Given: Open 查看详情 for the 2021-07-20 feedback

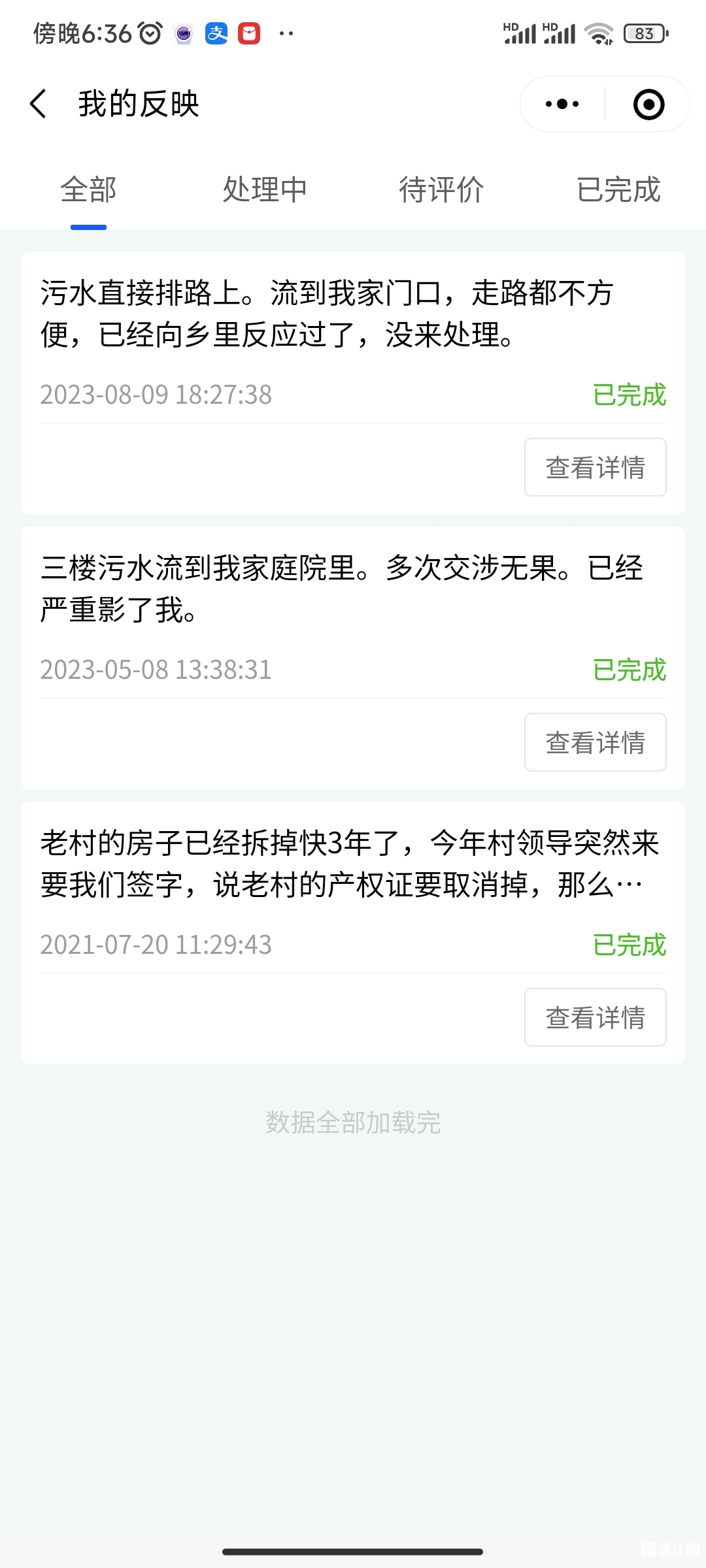Looking at the screenshot, I should tap(596, 1017).
